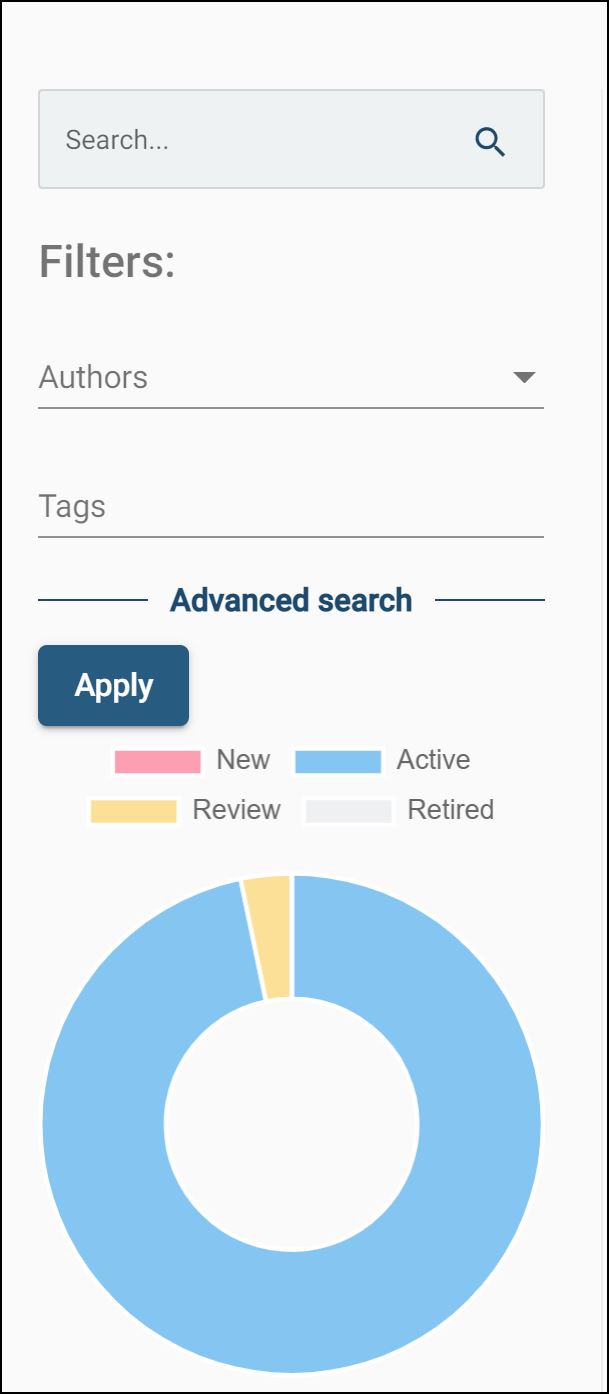Toggle the Active legend item
This screenshot has height=1394, width=609.
click(x=382, y=761)
